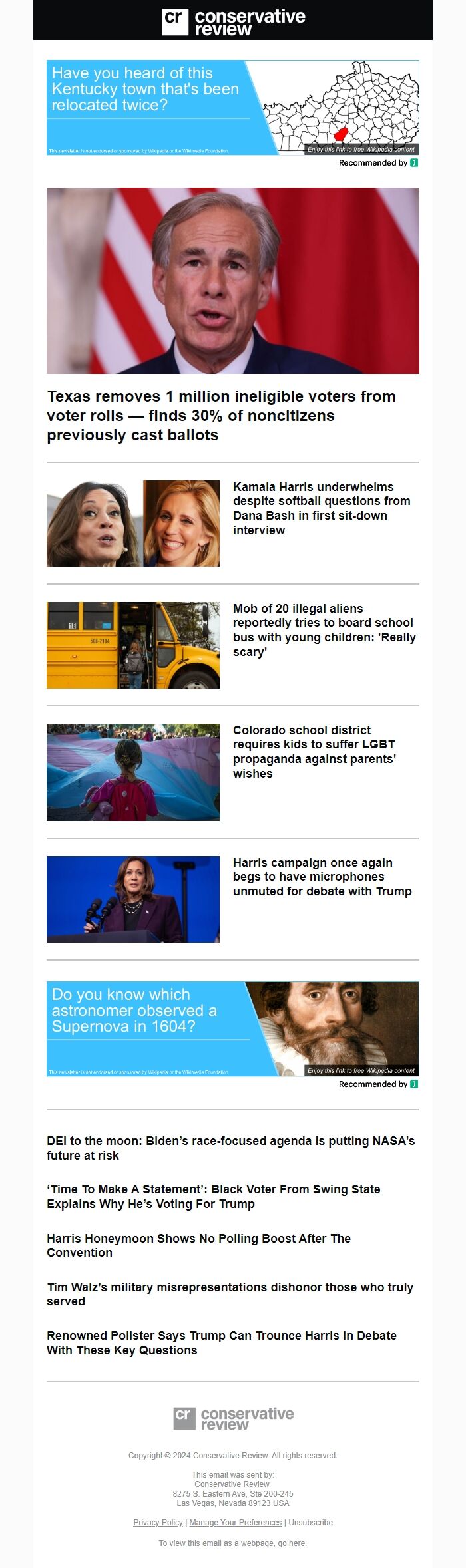Open the Texas voter rolls headline

tap(221, 416)
